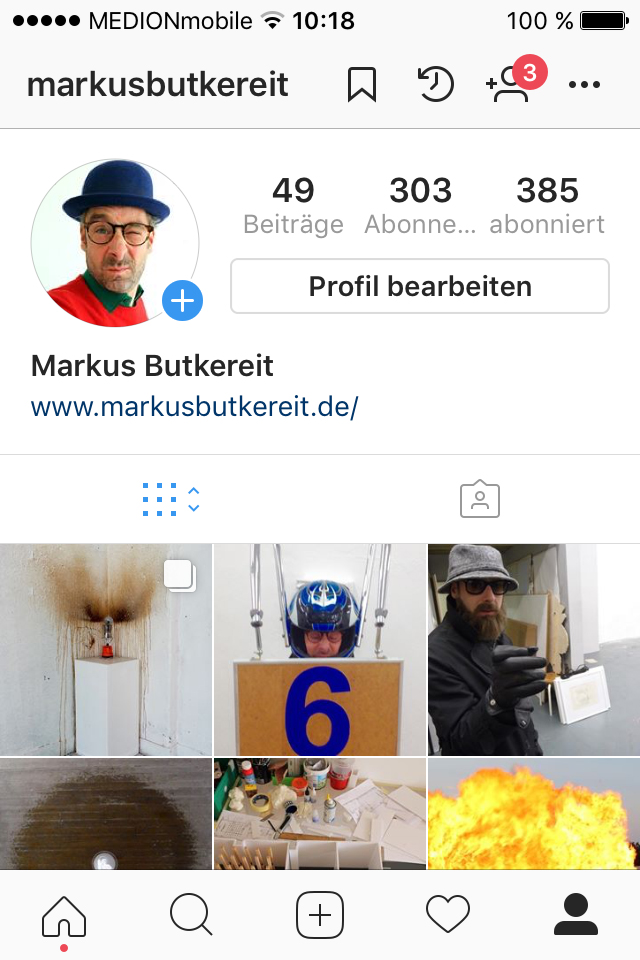View the 303 Abonnenten list

420,204
